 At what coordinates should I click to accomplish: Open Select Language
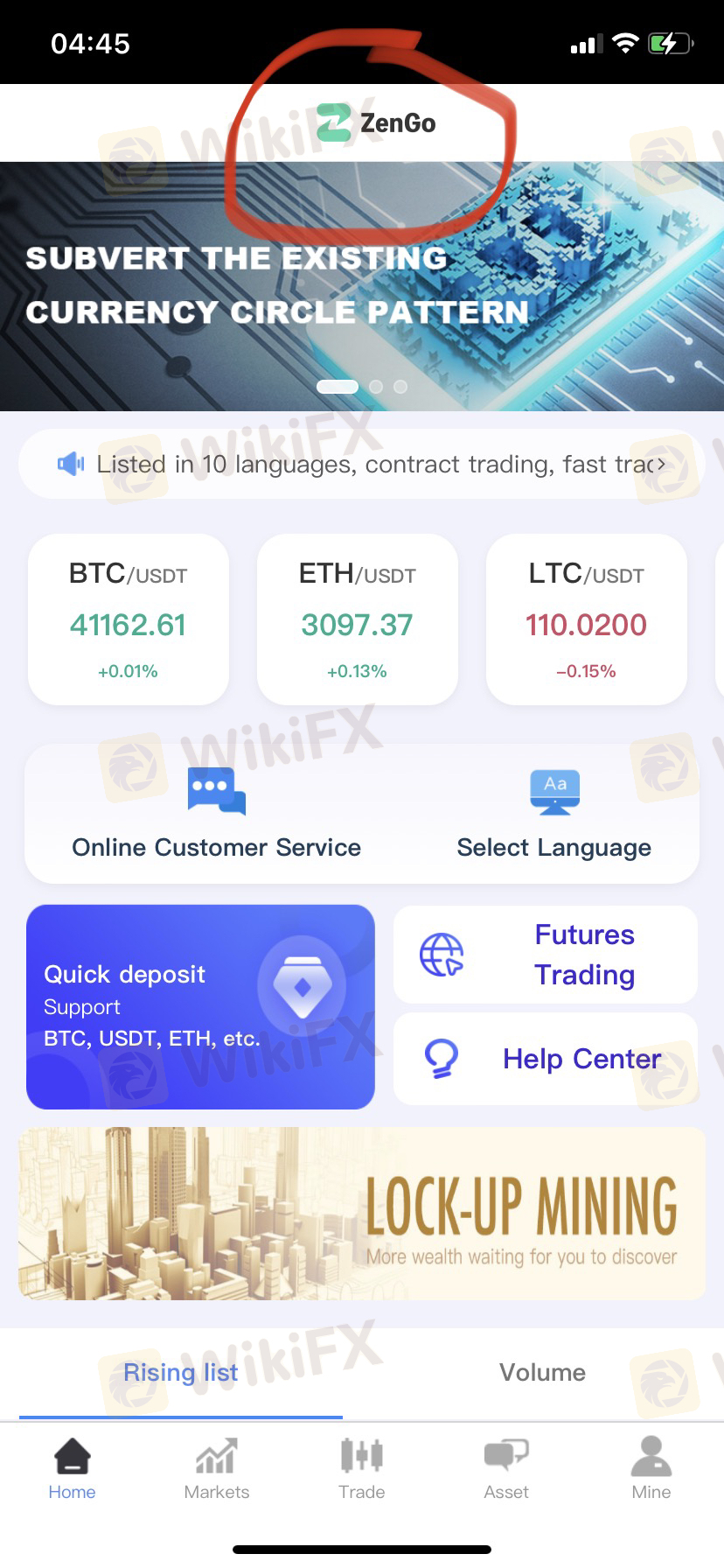[554, 814]
